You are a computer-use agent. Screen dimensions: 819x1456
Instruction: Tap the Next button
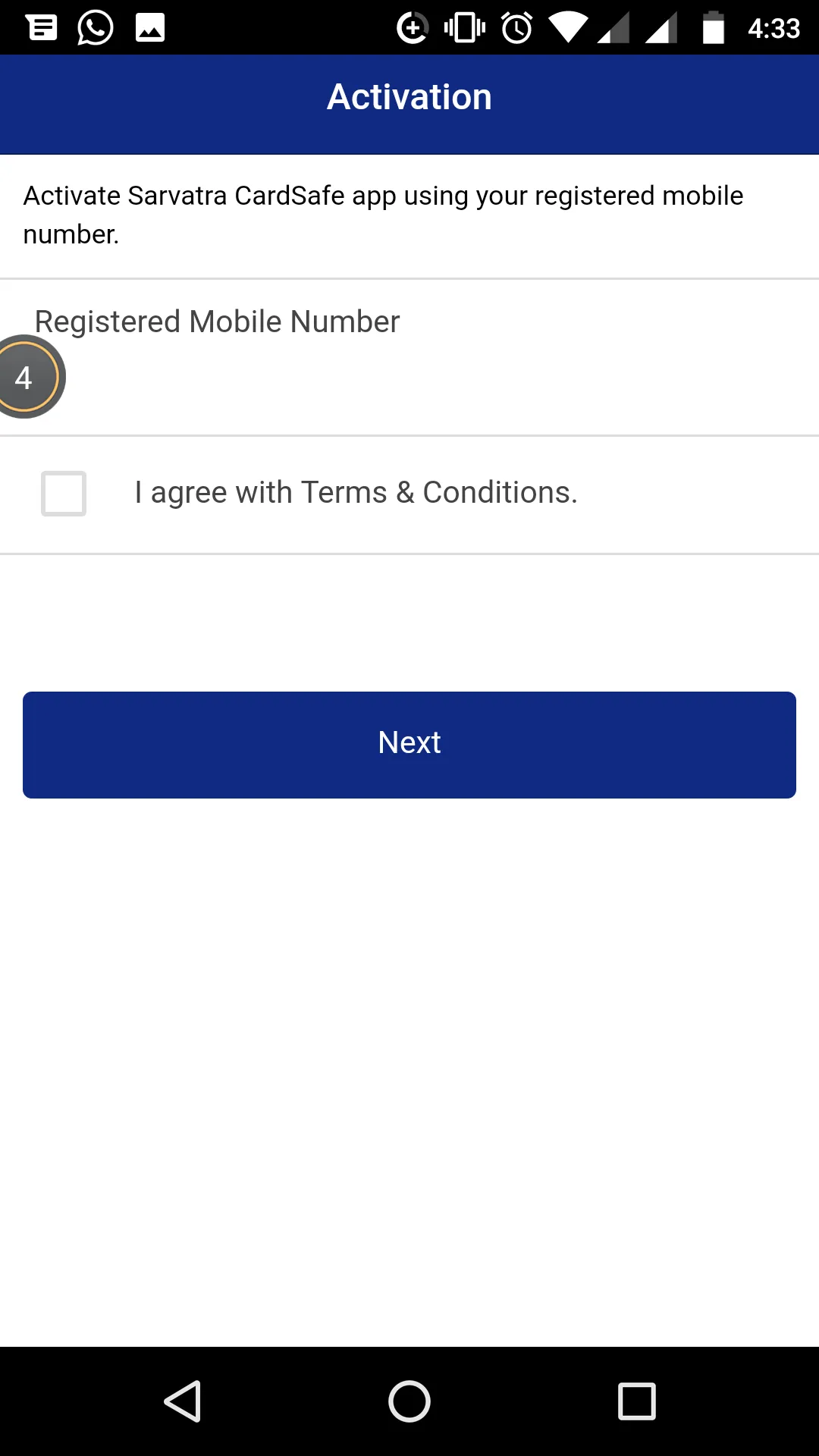(x=409, y=744)
